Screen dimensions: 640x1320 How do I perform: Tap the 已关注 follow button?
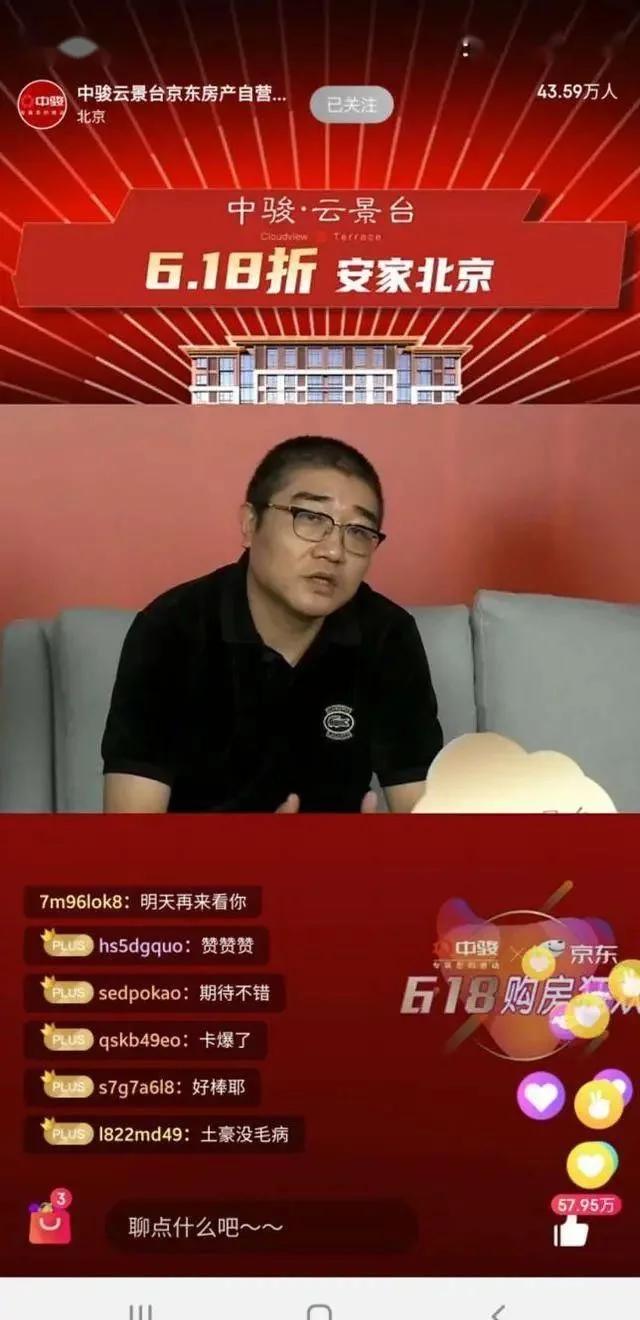(x=351, y=104)
